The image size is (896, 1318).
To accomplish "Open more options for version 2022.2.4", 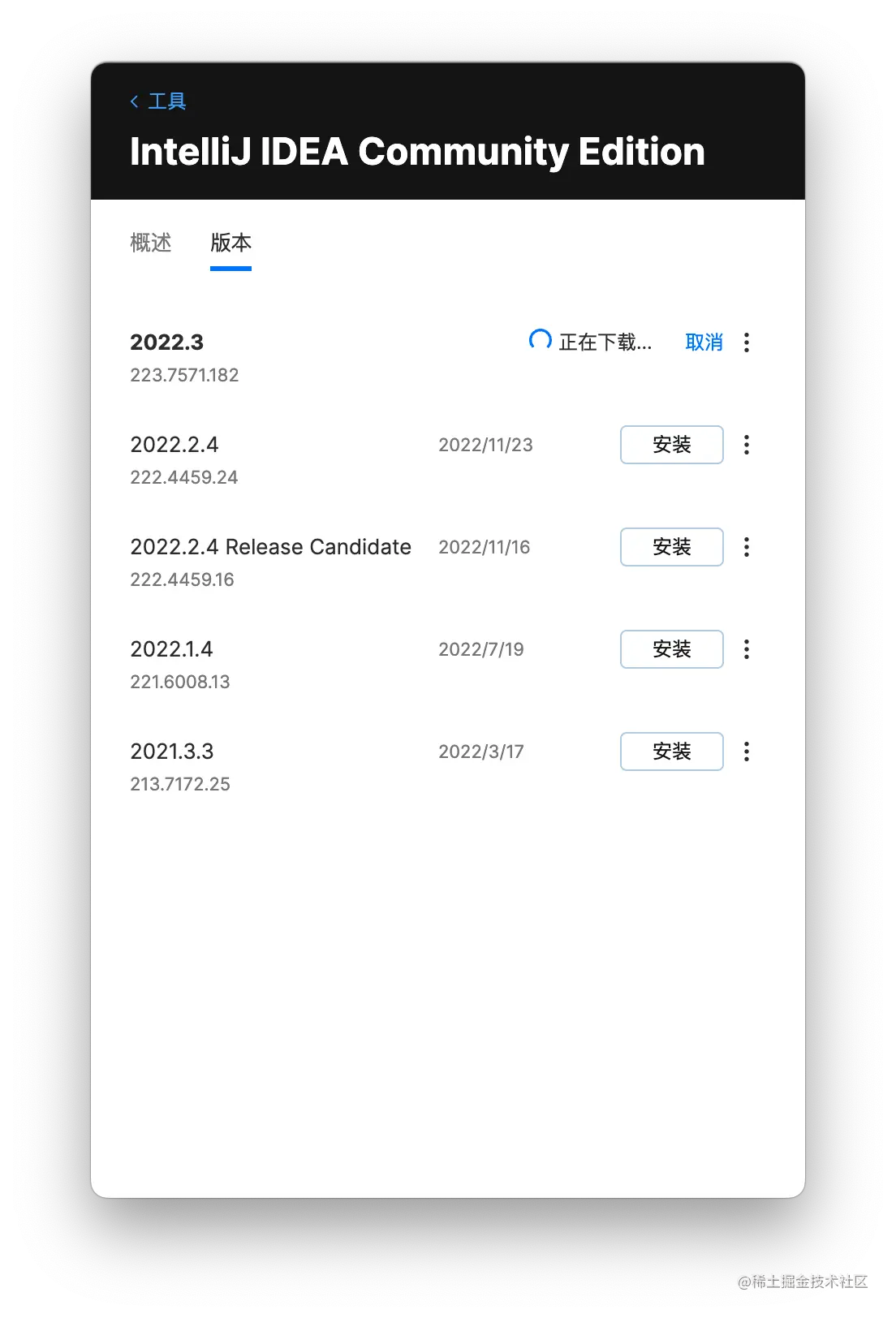I will tap(747, 445).
